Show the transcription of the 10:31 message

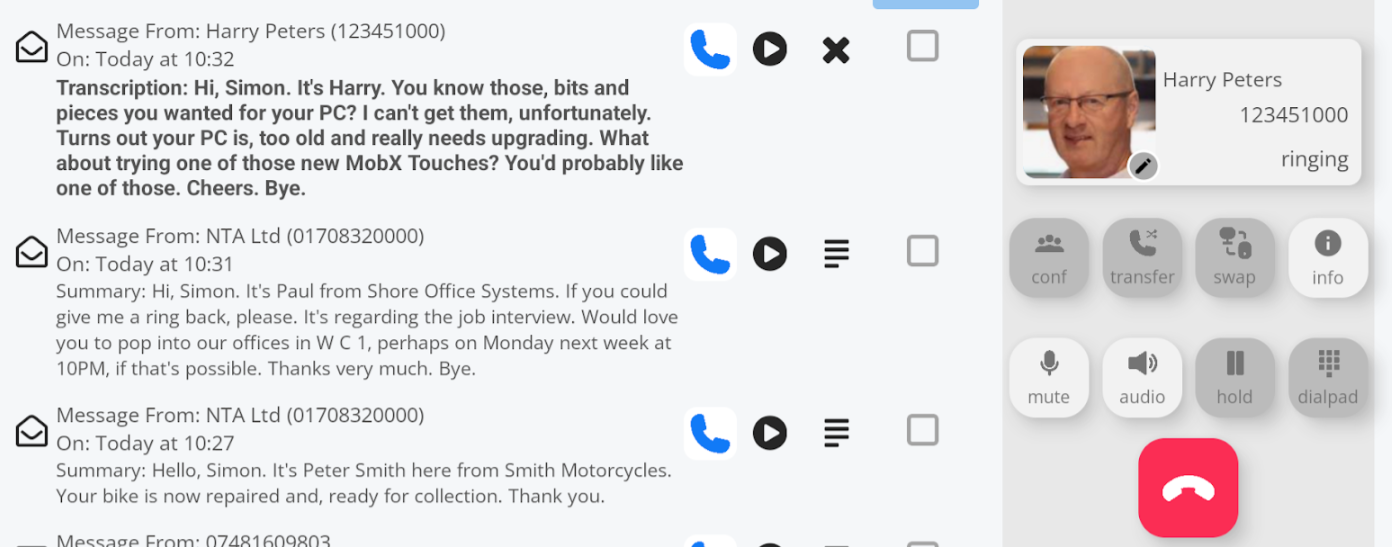[x=836, y=253]
